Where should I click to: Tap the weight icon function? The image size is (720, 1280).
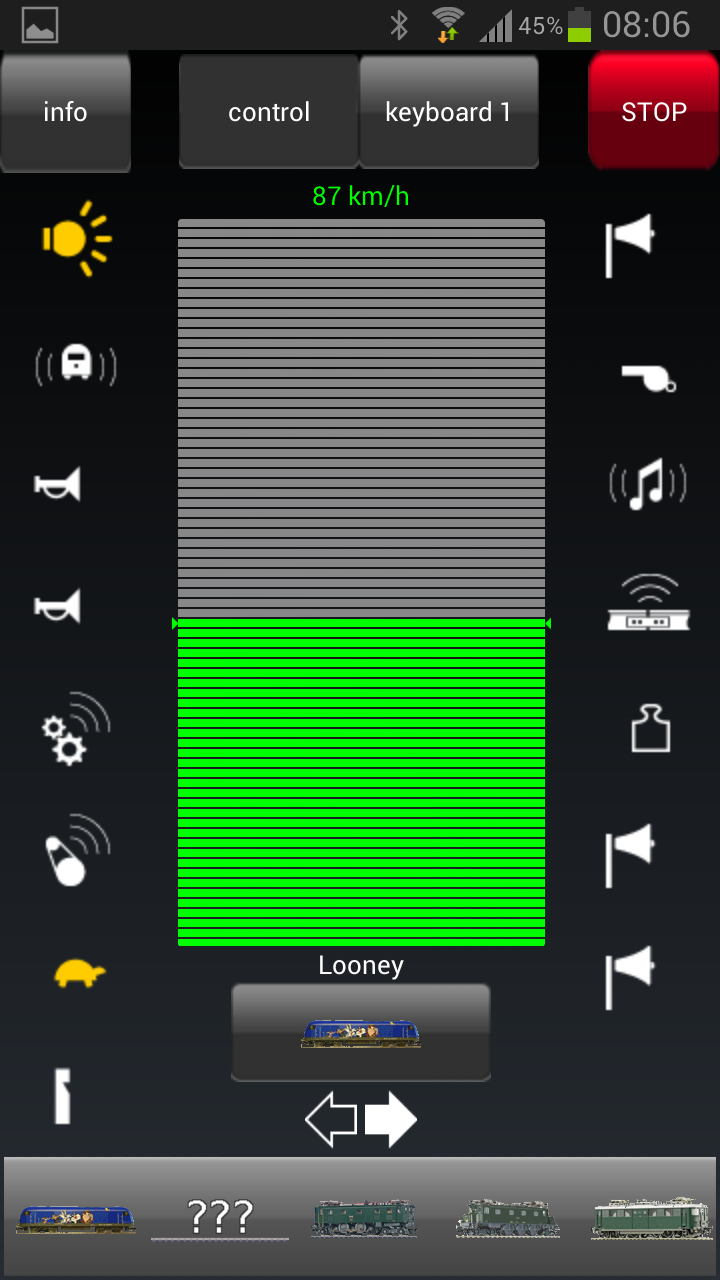[650, 728]
